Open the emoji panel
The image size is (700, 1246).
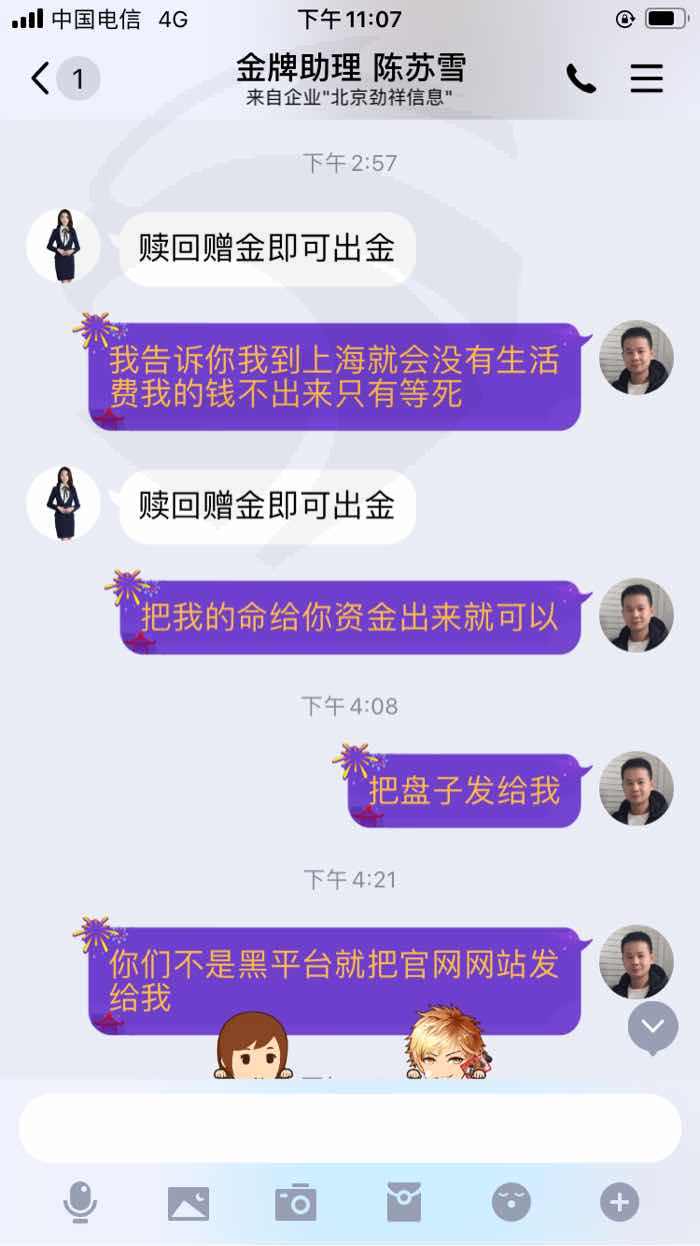click(512, 1202)
